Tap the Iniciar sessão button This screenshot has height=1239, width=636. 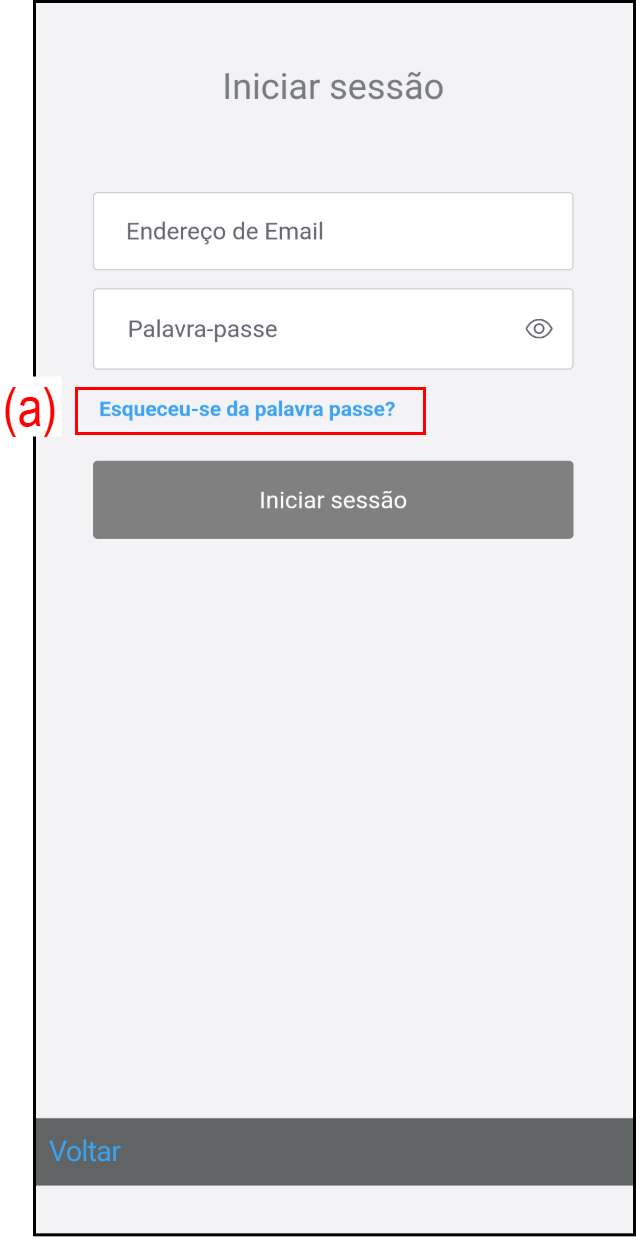click(333, 500)
